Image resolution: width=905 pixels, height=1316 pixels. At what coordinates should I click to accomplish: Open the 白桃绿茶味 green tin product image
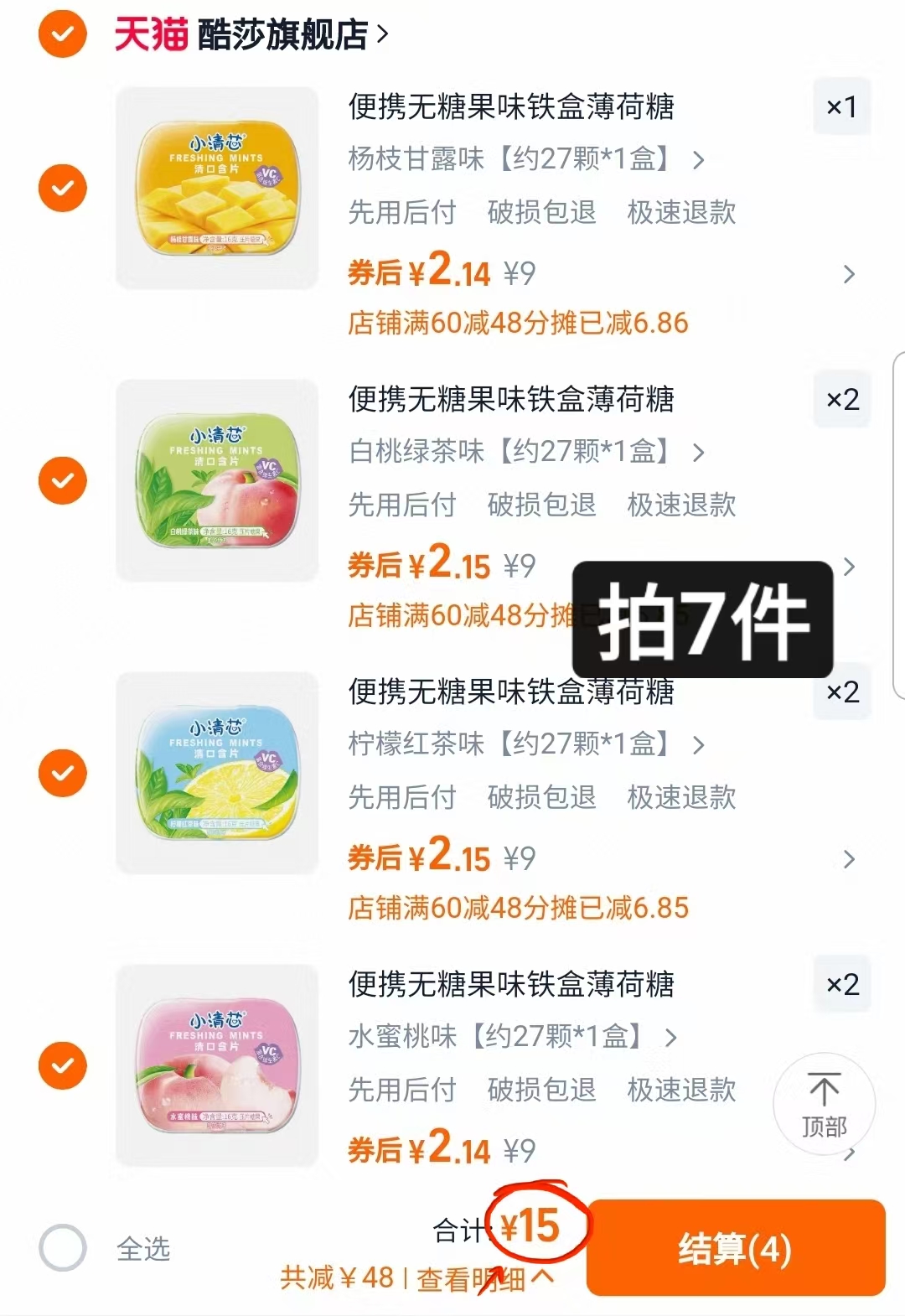click(216, 479)
